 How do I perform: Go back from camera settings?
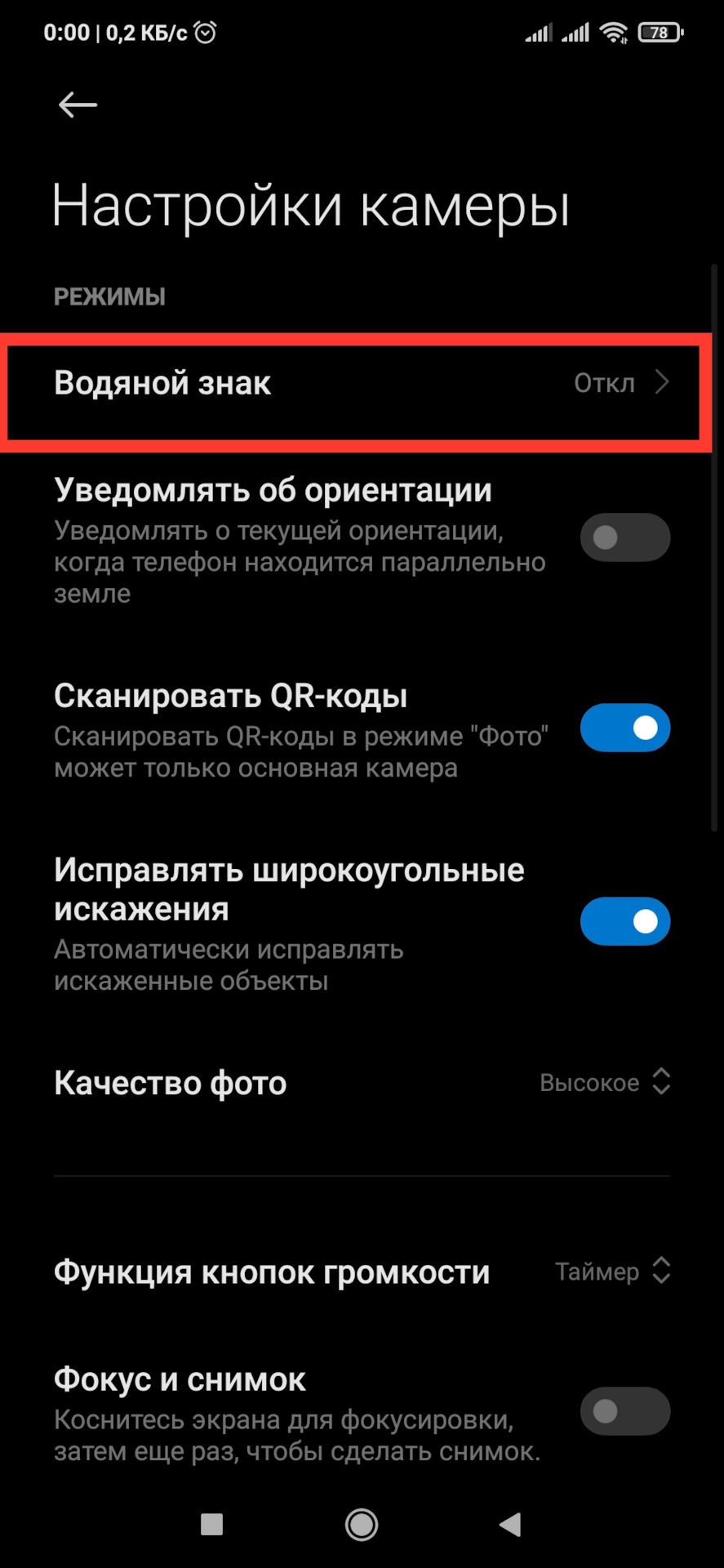coord(78,105)
